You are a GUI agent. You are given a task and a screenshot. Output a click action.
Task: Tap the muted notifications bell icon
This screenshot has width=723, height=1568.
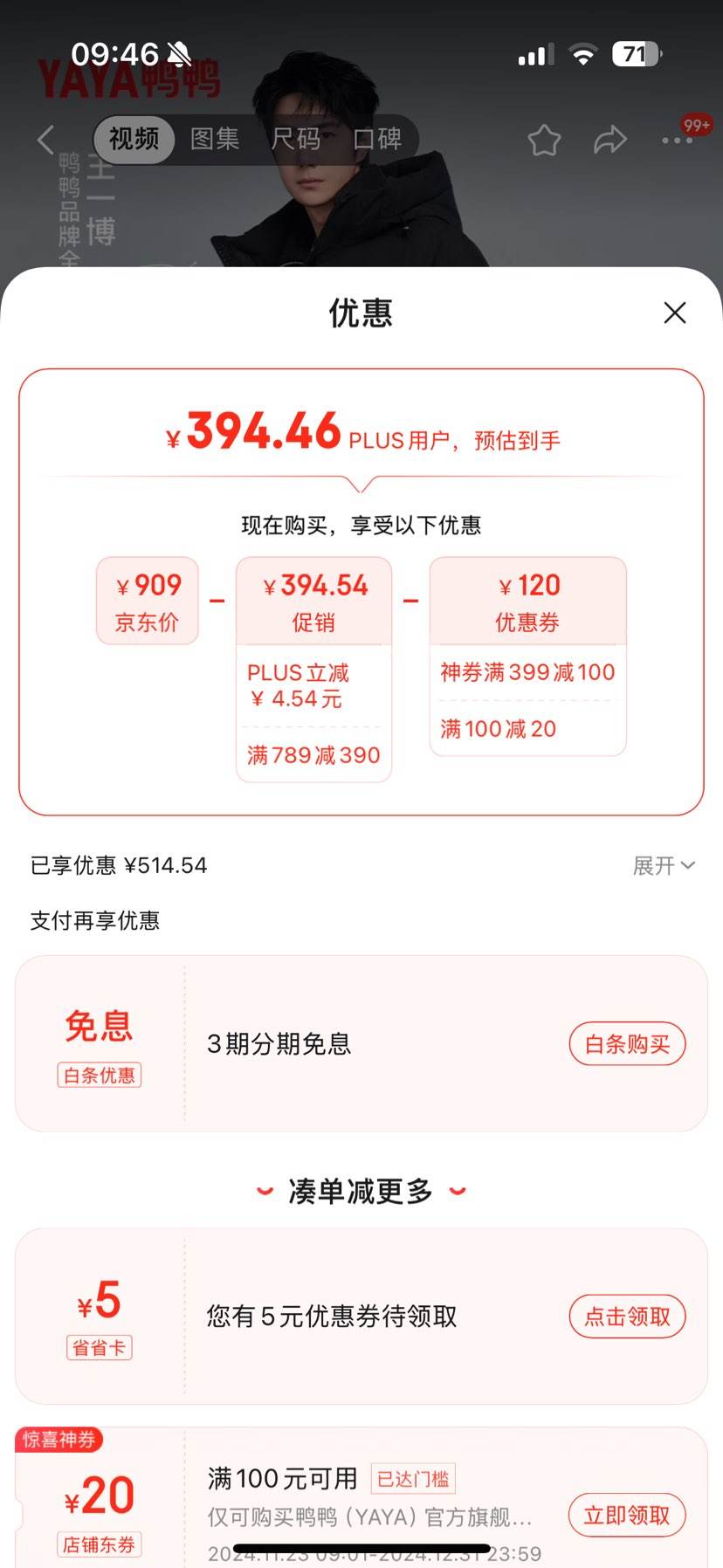tap(179, 54)
